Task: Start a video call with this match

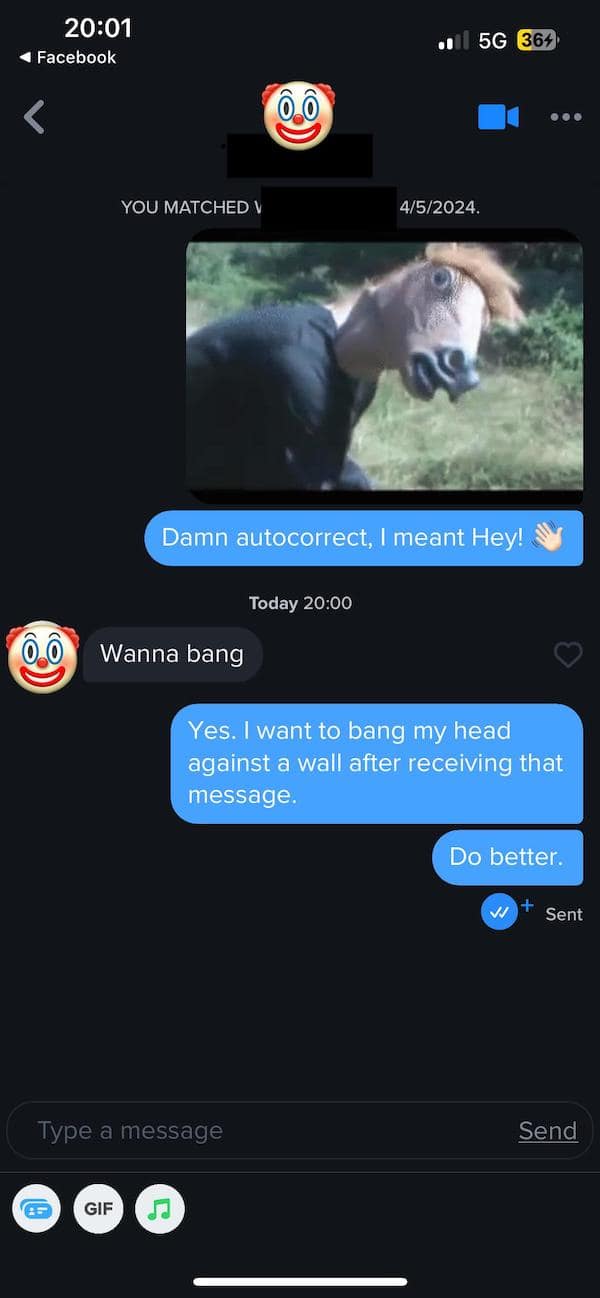Action: click(498, 117)
